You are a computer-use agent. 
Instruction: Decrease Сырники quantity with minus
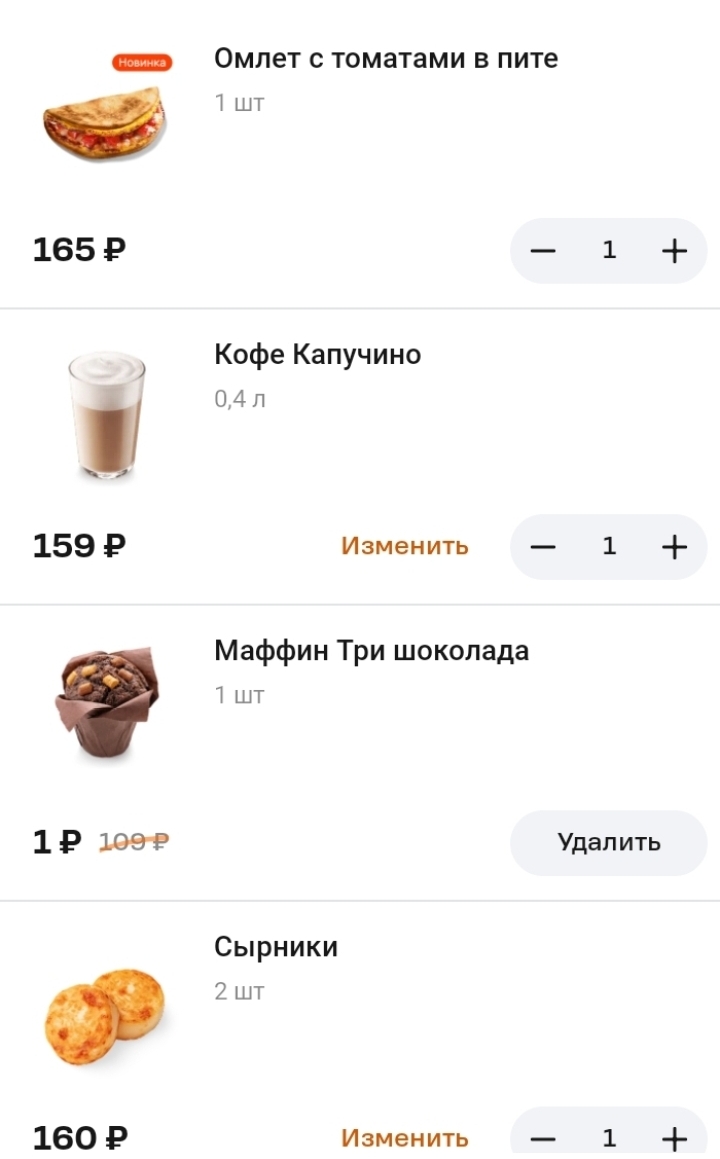[x=543, y=1138]
